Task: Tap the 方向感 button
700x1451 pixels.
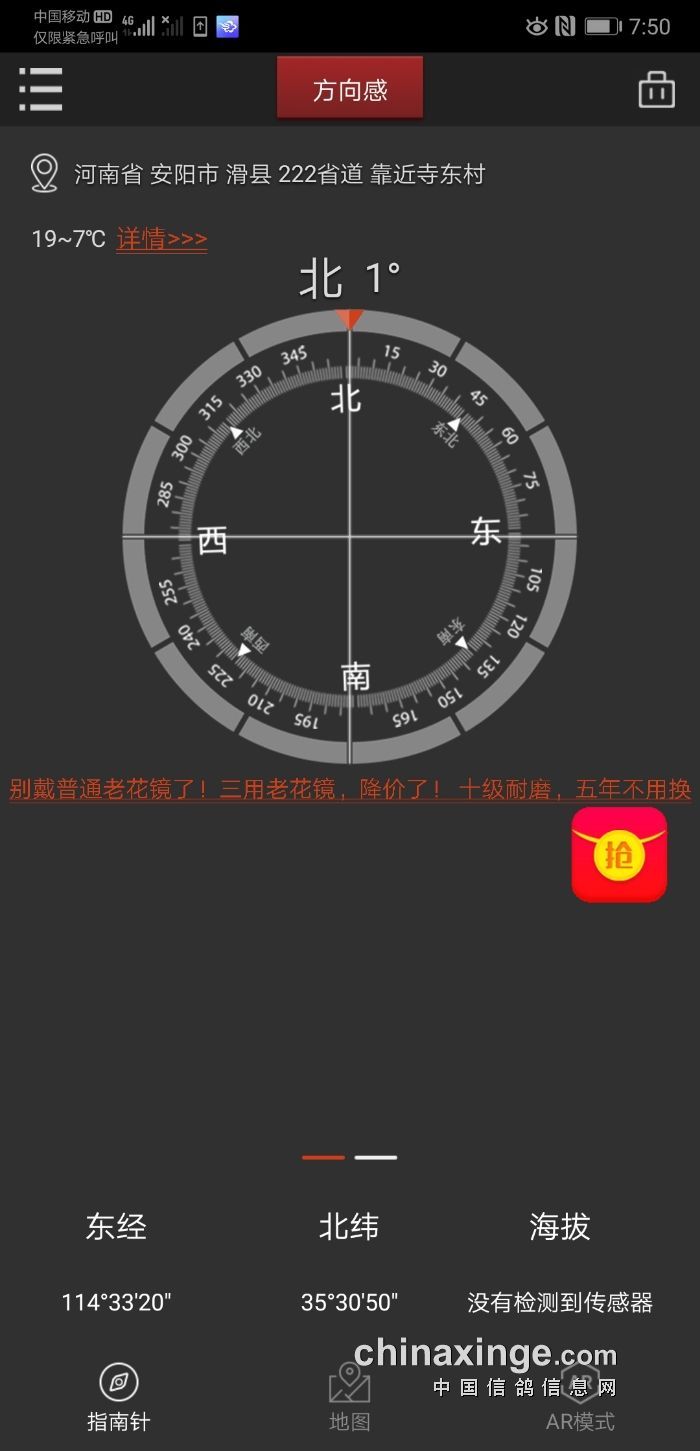Action: [x=350, y=89]
